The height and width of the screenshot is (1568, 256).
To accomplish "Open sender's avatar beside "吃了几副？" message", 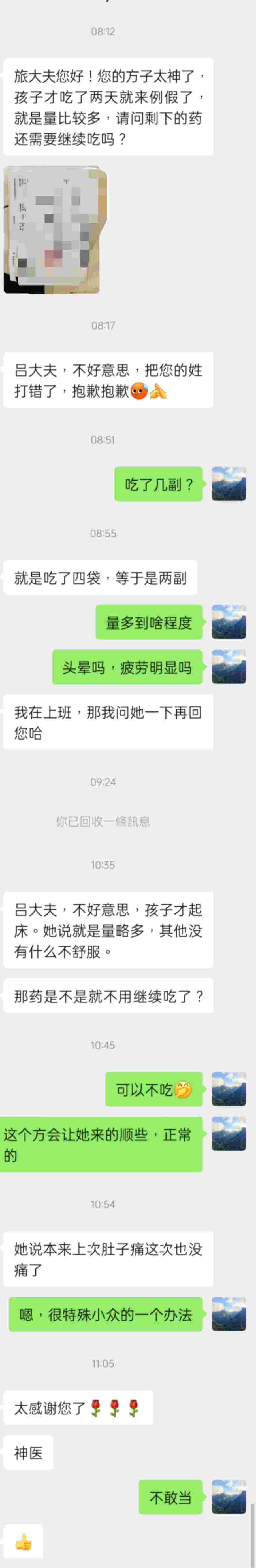I will point(229,484).
